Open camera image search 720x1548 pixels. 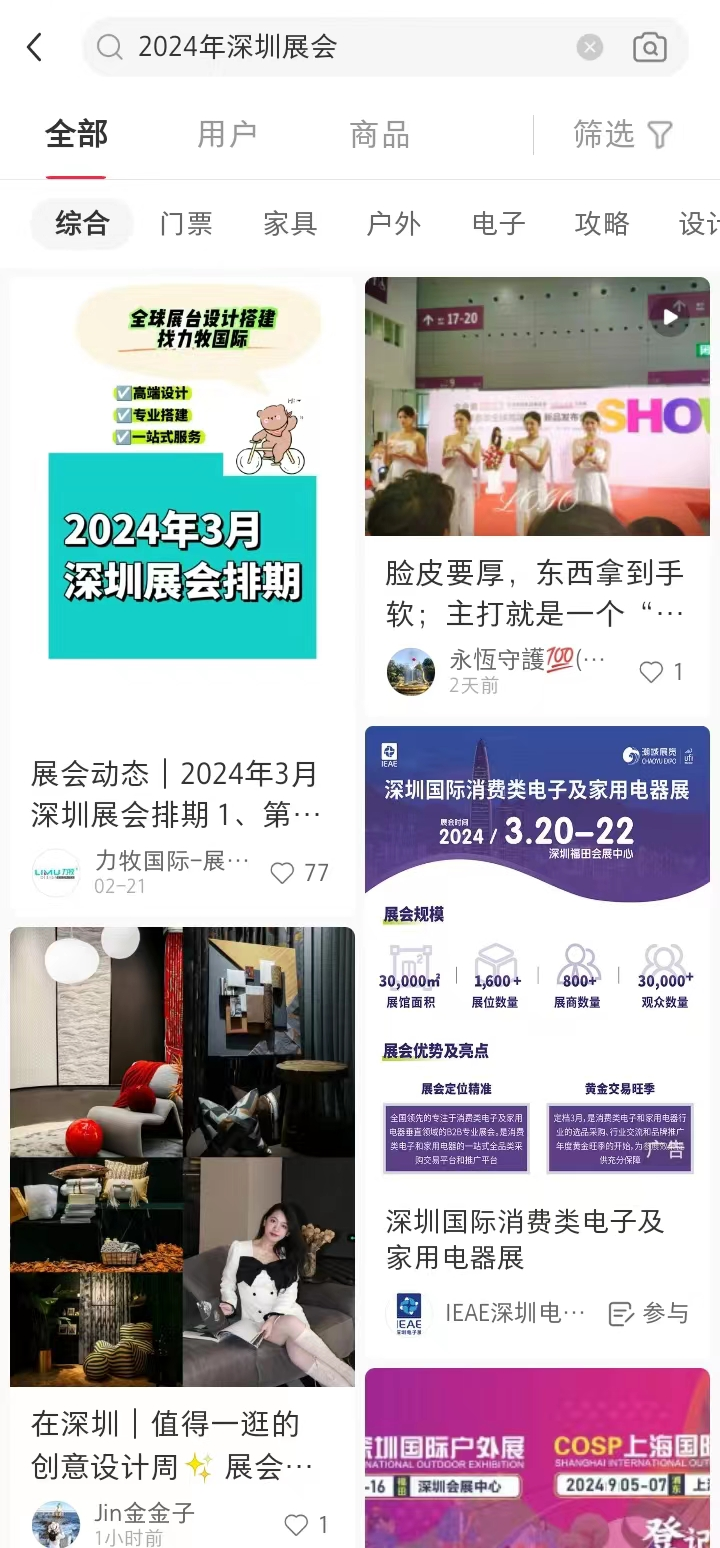[x=649, y=47]
